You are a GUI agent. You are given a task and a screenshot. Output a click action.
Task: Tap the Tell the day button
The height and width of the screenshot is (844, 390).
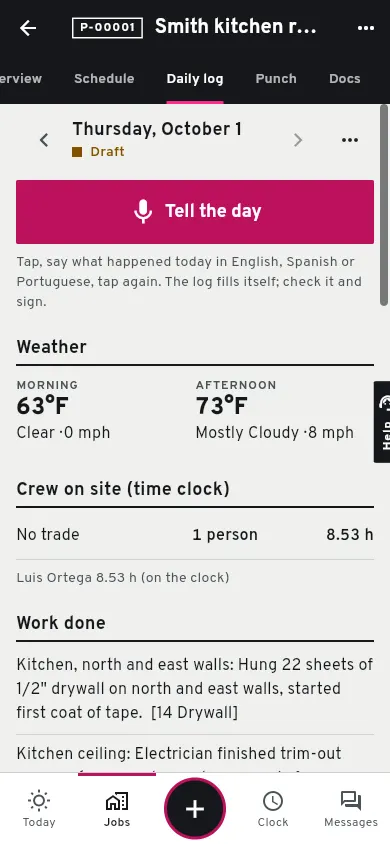pos(195,212)
